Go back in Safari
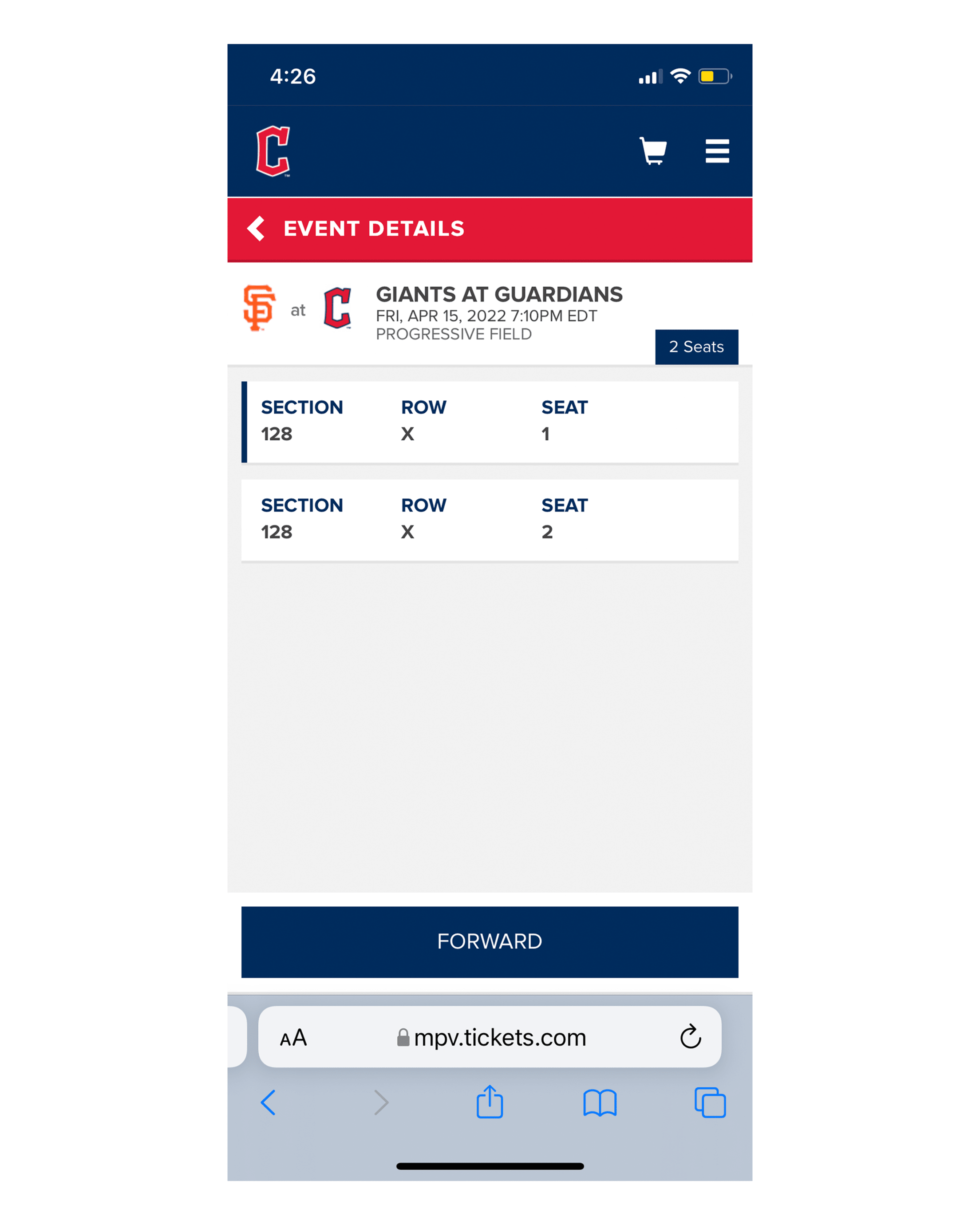980x1225 pixels. (268, 1103)
